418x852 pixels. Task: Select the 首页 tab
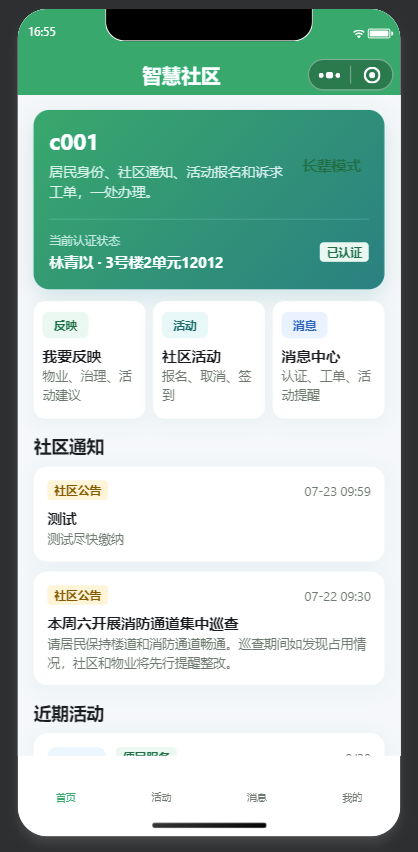[x=66, y=798]
